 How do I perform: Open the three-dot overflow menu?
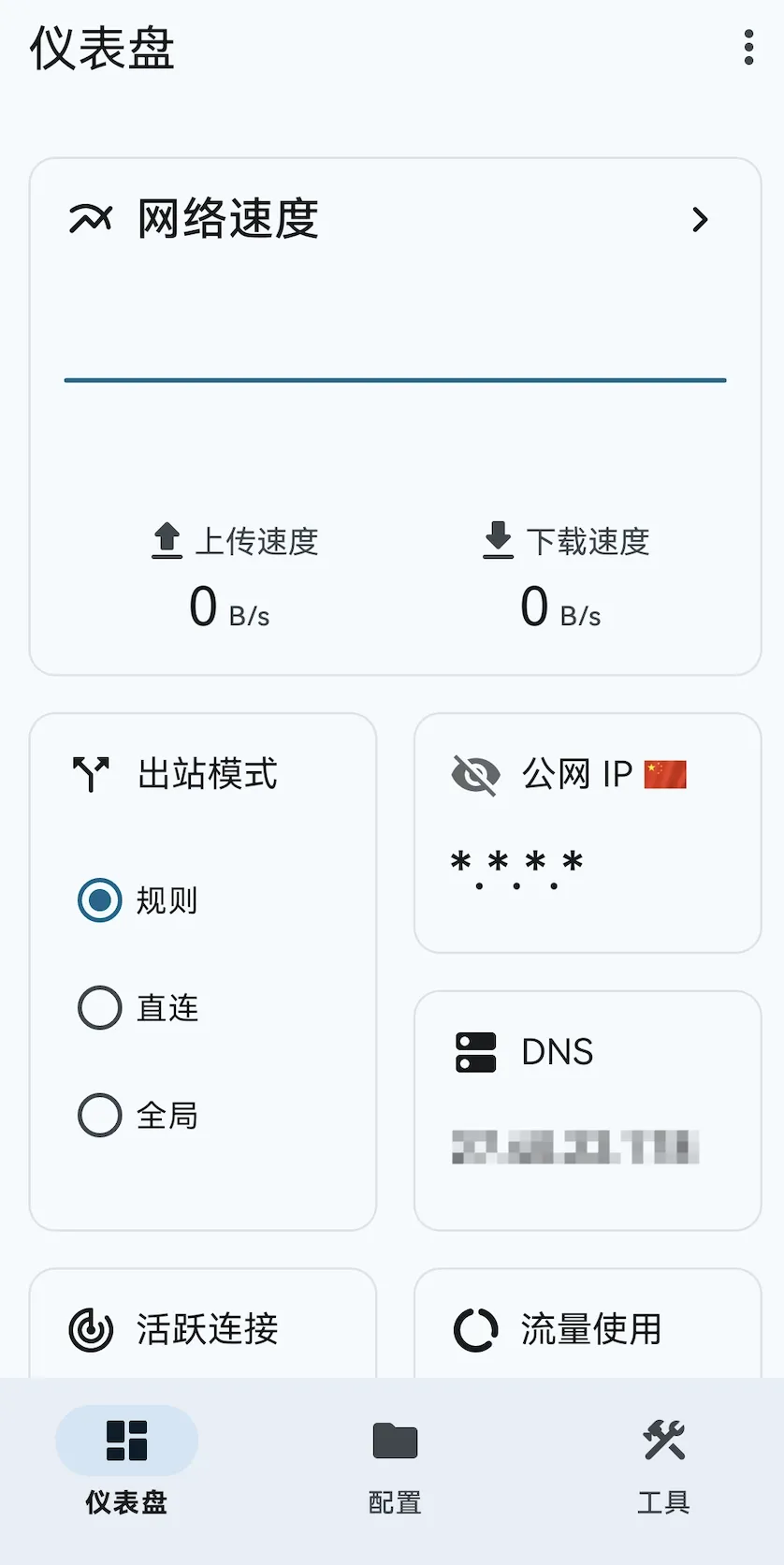coord(748,47)
